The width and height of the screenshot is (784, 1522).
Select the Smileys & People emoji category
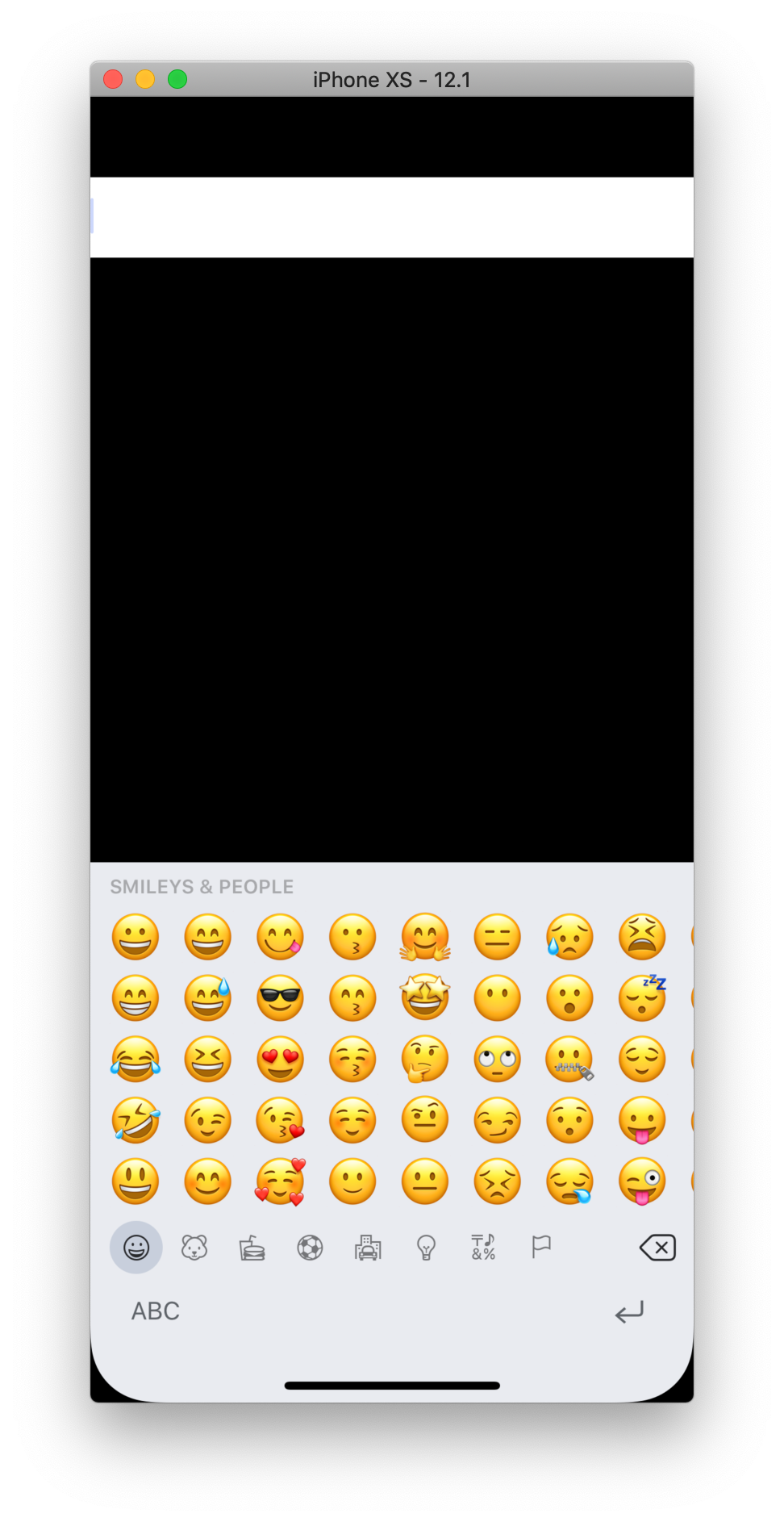[136, 1248]
